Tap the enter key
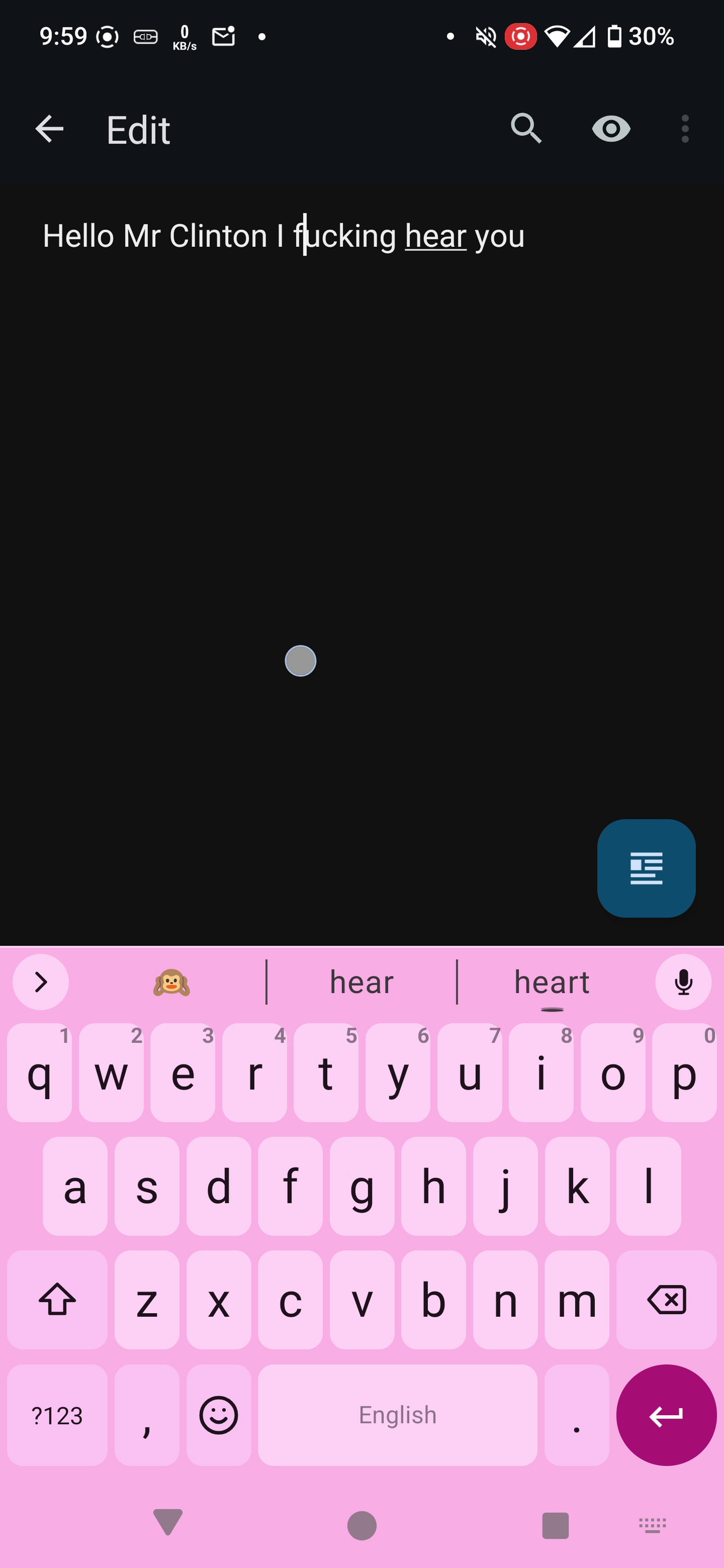The image size is (724, 1568). [x=666, y=1415]
